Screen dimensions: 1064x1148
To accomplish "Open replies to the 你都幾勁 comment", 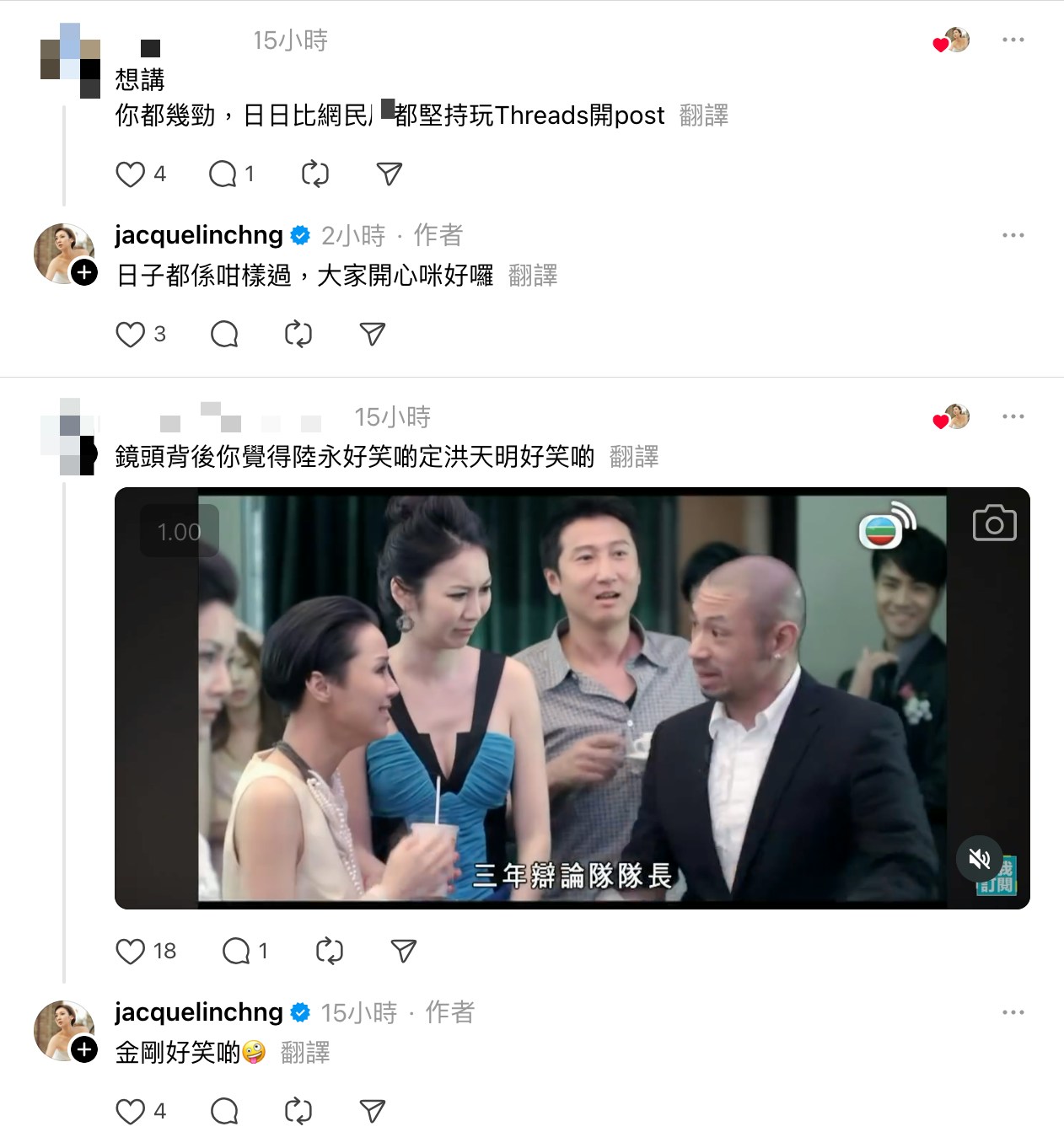I will click(223, 174).
